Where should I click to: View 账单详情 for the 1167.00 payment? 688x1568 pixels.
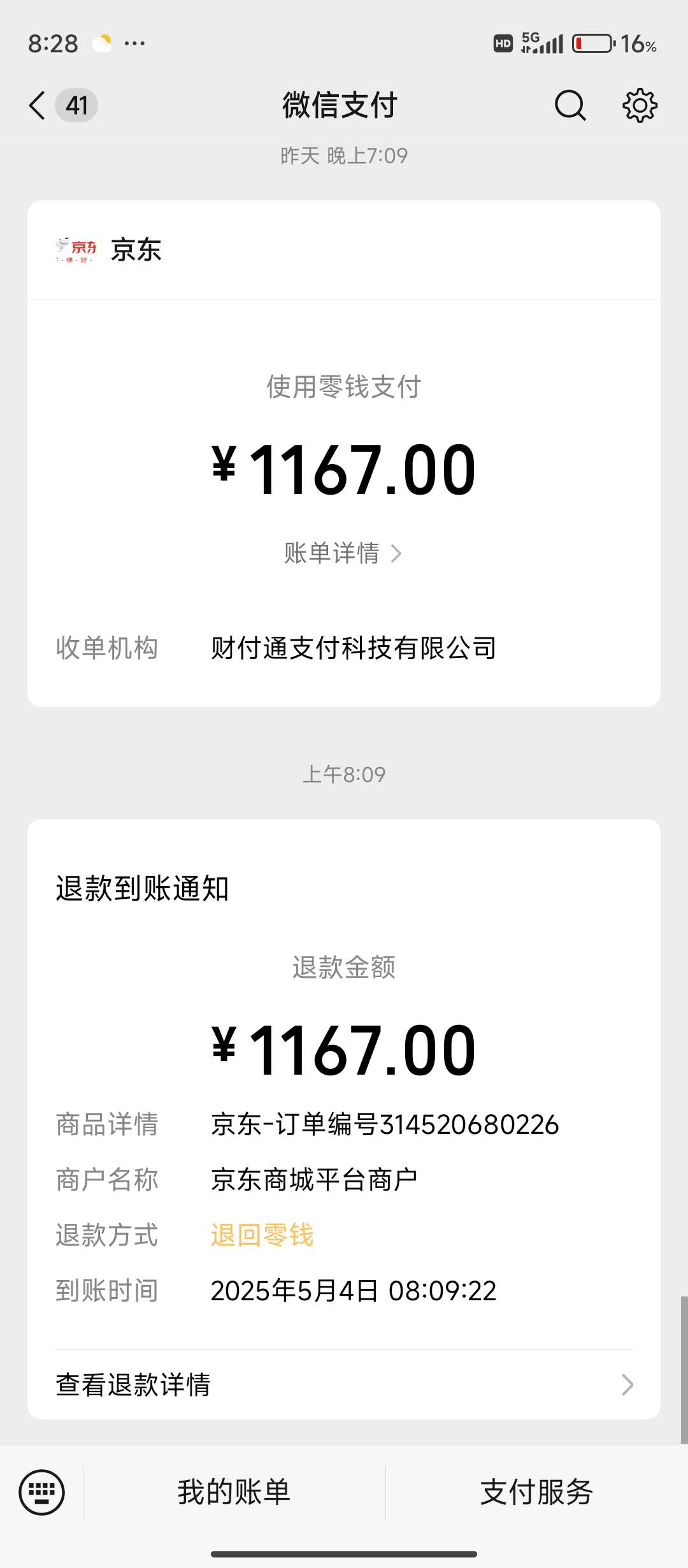click(343, 553)
